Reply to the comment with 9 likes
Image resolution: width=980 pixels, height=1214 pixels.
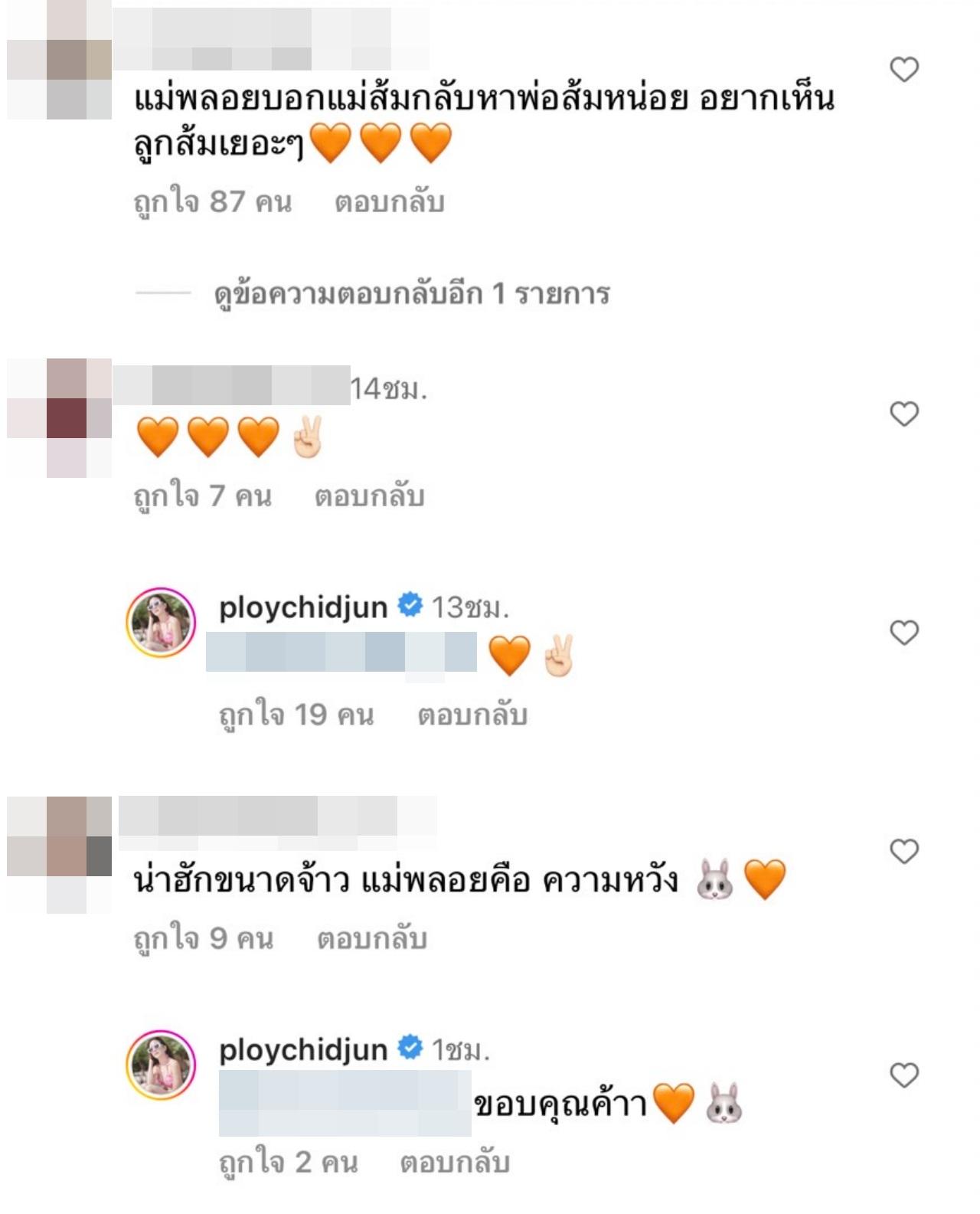click(371, 938)
